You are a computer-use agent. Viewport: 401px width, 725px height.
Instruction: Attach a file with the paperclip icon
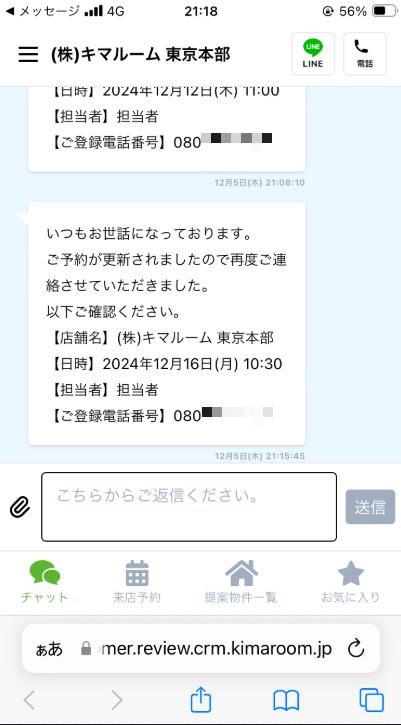[x=20, y=507]
